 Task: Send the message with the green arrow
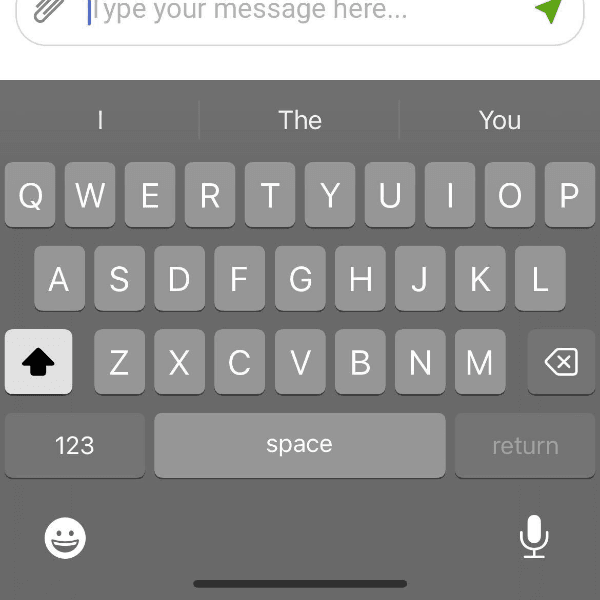point(548,10)
